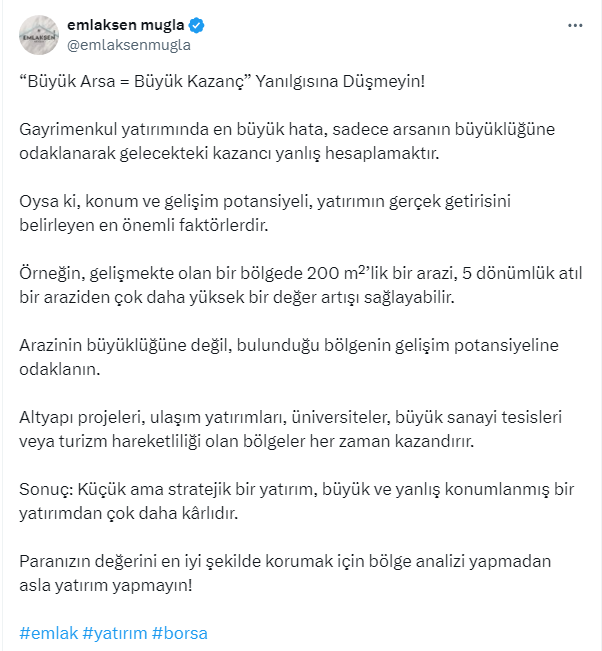Open the #yatırım hashtag
The width and height of the screenshot is (602, 651).
click(x=114, y=633)
